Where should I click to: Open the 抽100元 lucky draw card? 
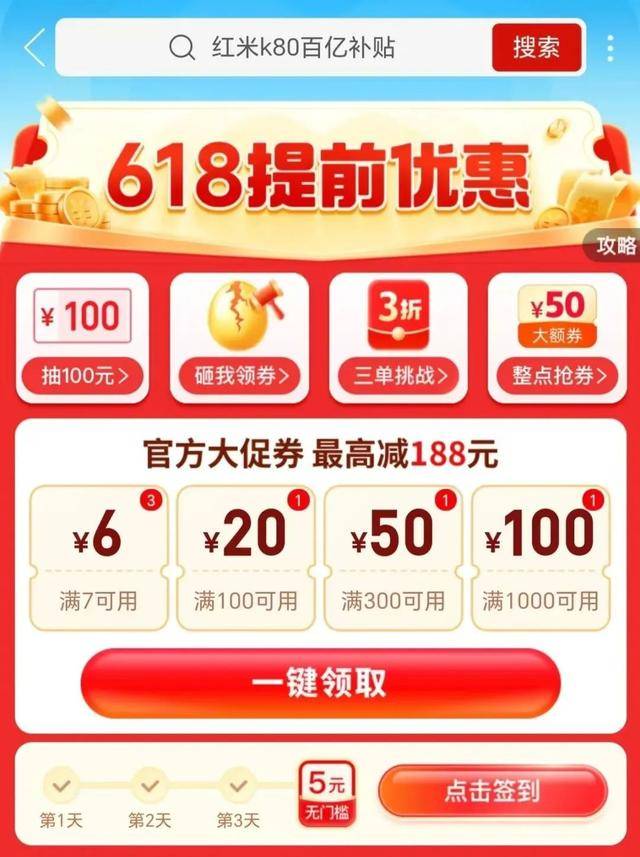pos(83,338)
